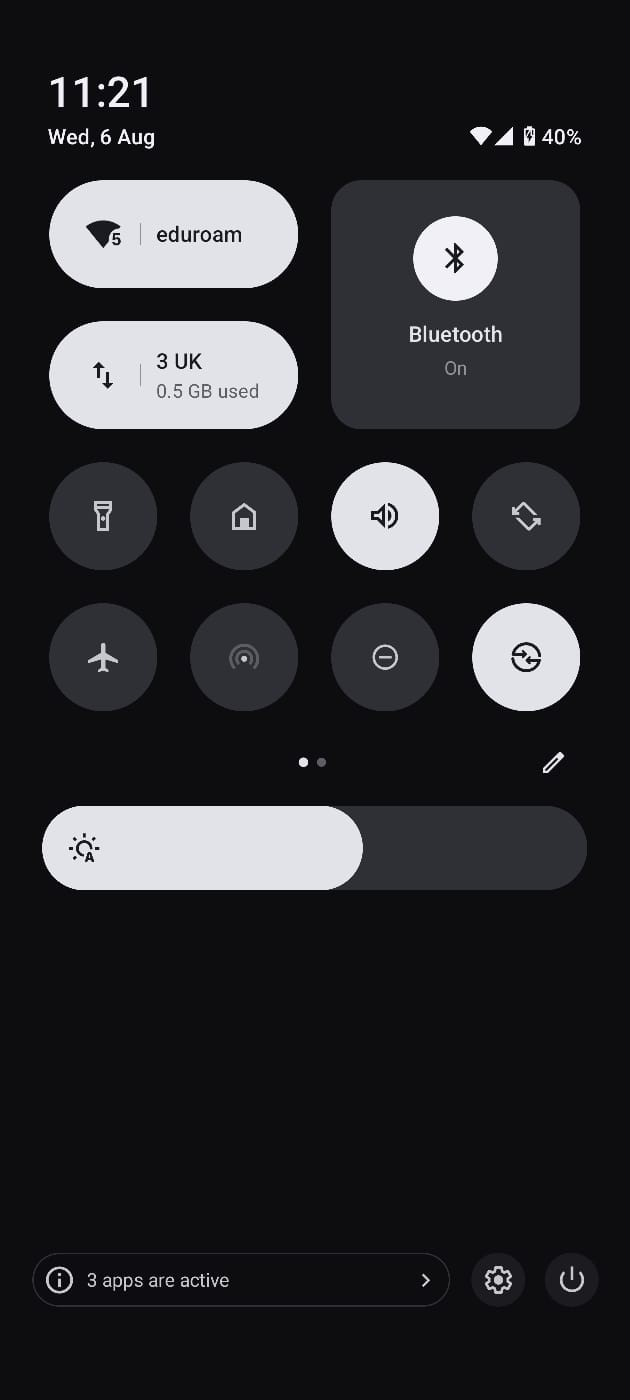Screen dimensions: 630x1400
Task: View the 3 active apps
Action: [x=241, y=1280]
